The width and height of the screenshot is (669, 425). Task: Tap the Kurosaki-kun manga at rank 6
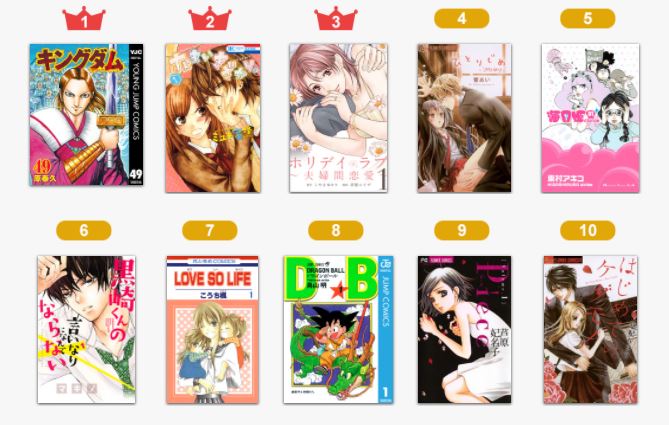(x=86, y=329)
